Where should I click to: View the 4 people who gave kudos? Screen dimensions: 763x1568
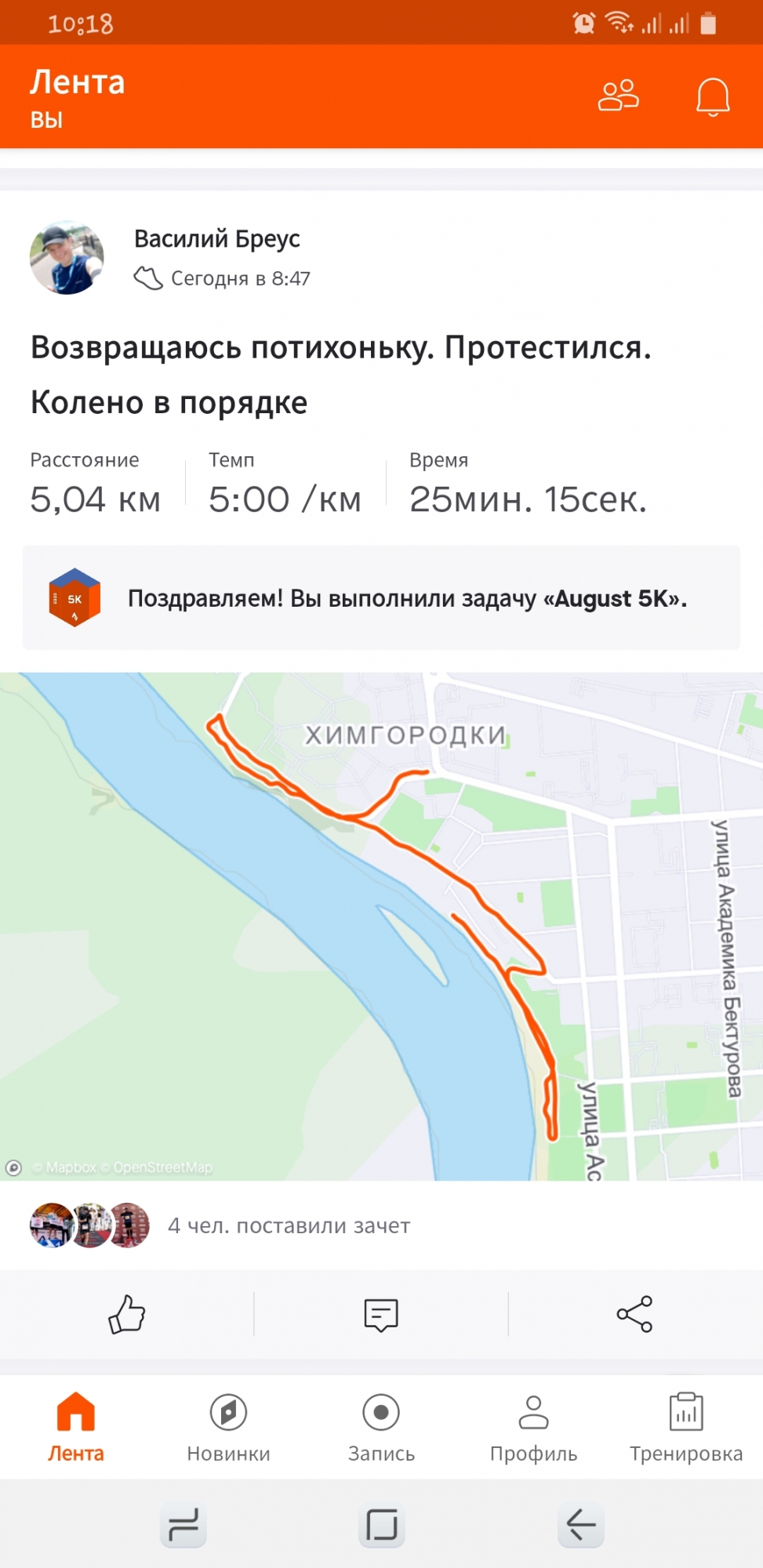(x=289, y=1225)
